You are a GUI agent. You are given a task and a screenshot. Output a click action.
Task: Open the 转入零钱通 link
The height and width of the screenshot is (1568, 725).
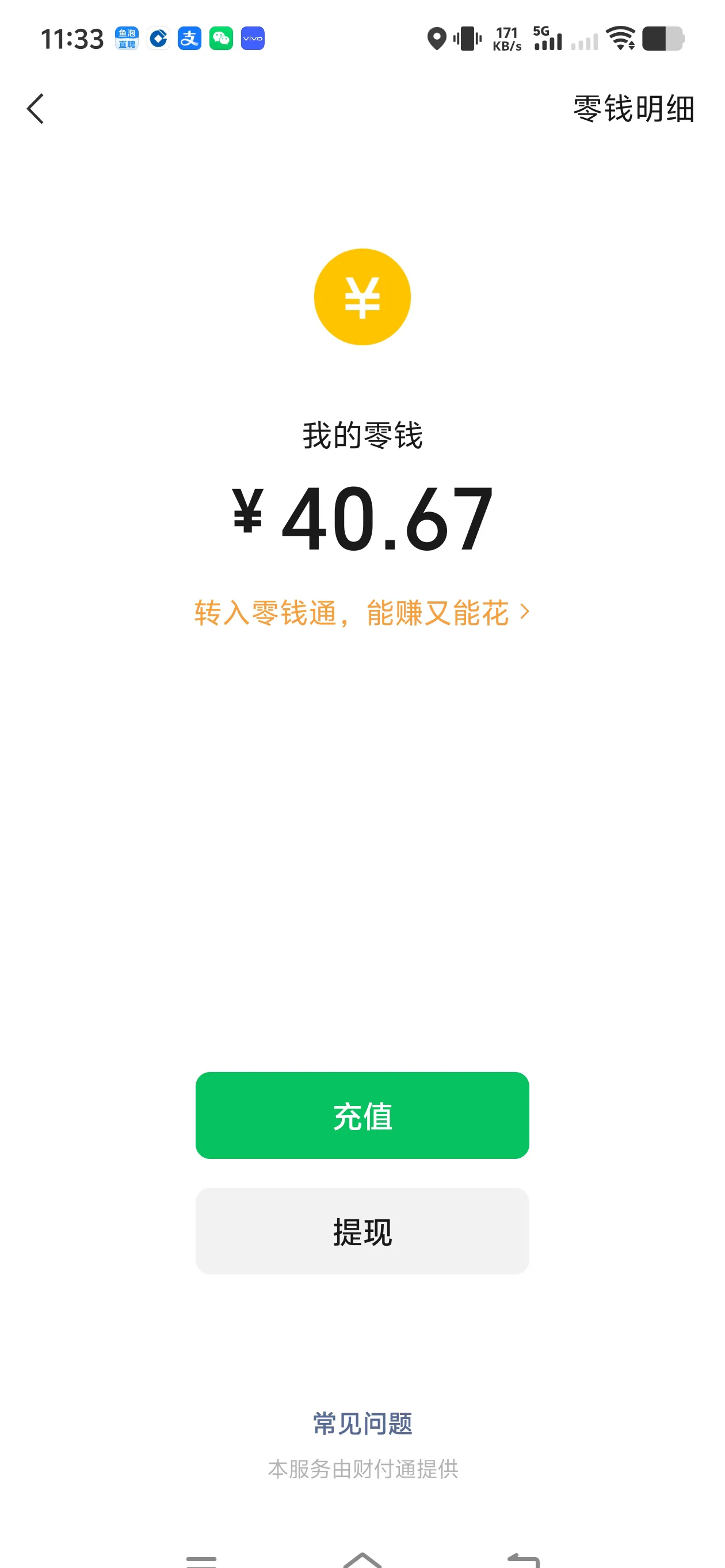tap(361, 612)
